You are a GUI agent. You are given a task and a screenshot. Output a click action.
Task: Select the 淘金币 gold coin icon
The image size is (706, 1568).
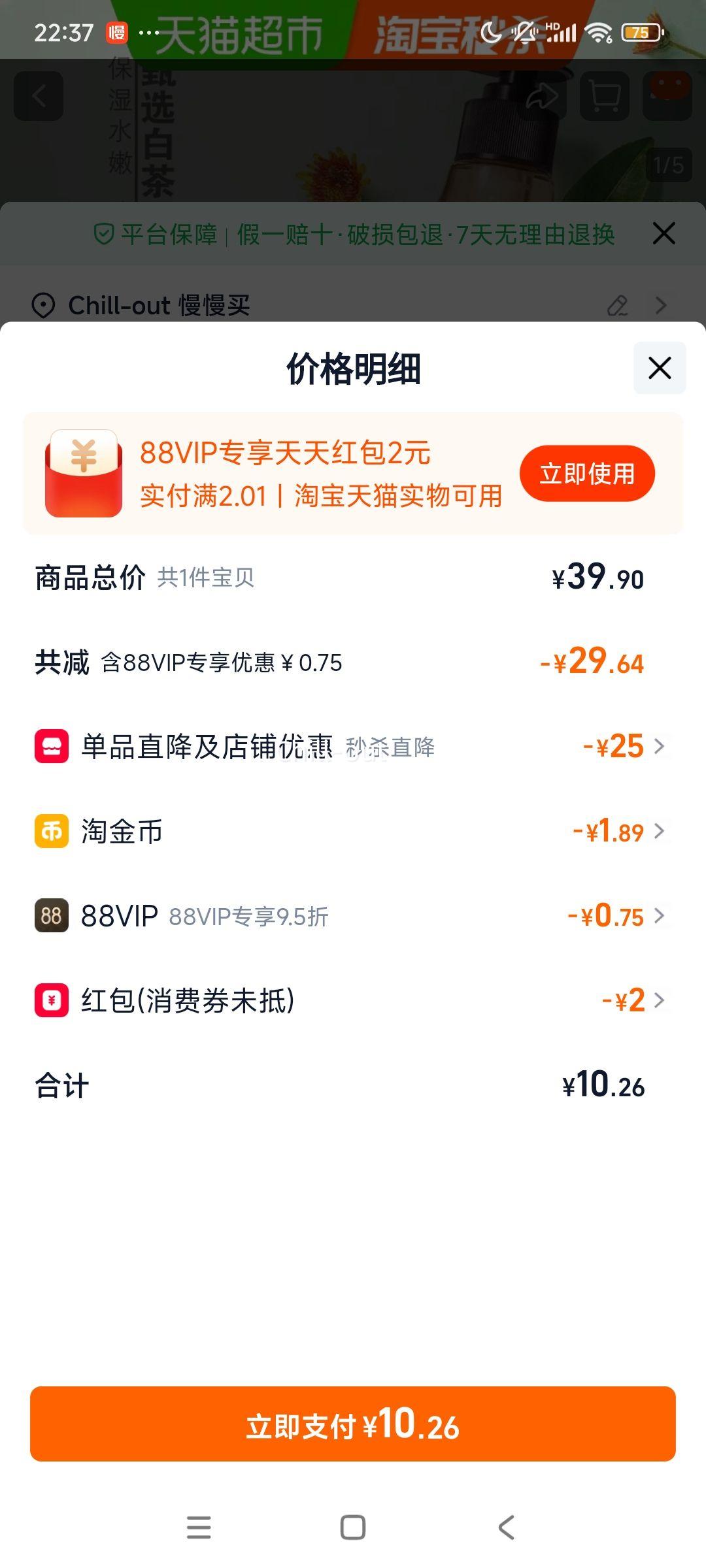pyautogui.click(x=51, y=831)
